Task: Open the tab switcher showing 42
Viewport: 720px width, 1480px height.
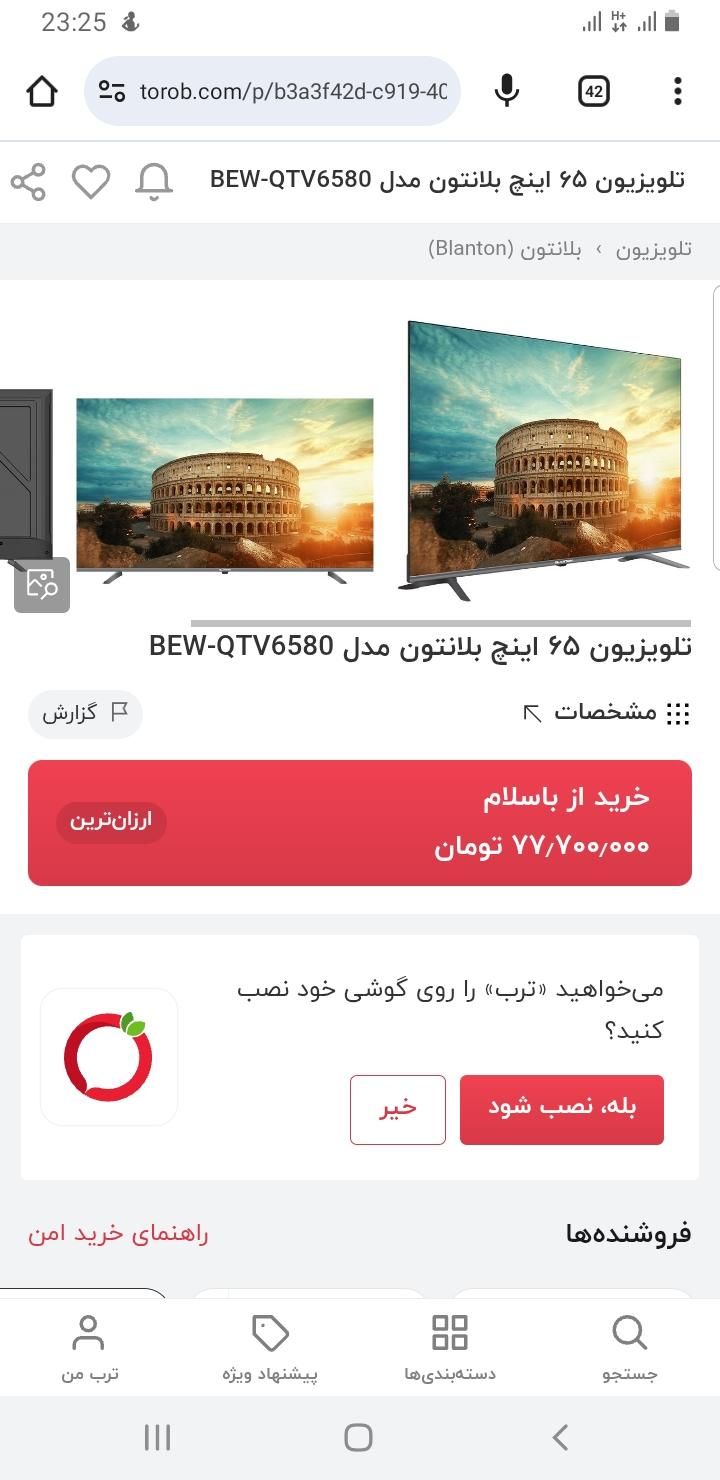Action: pyautogui.click(x=594, y=91)
